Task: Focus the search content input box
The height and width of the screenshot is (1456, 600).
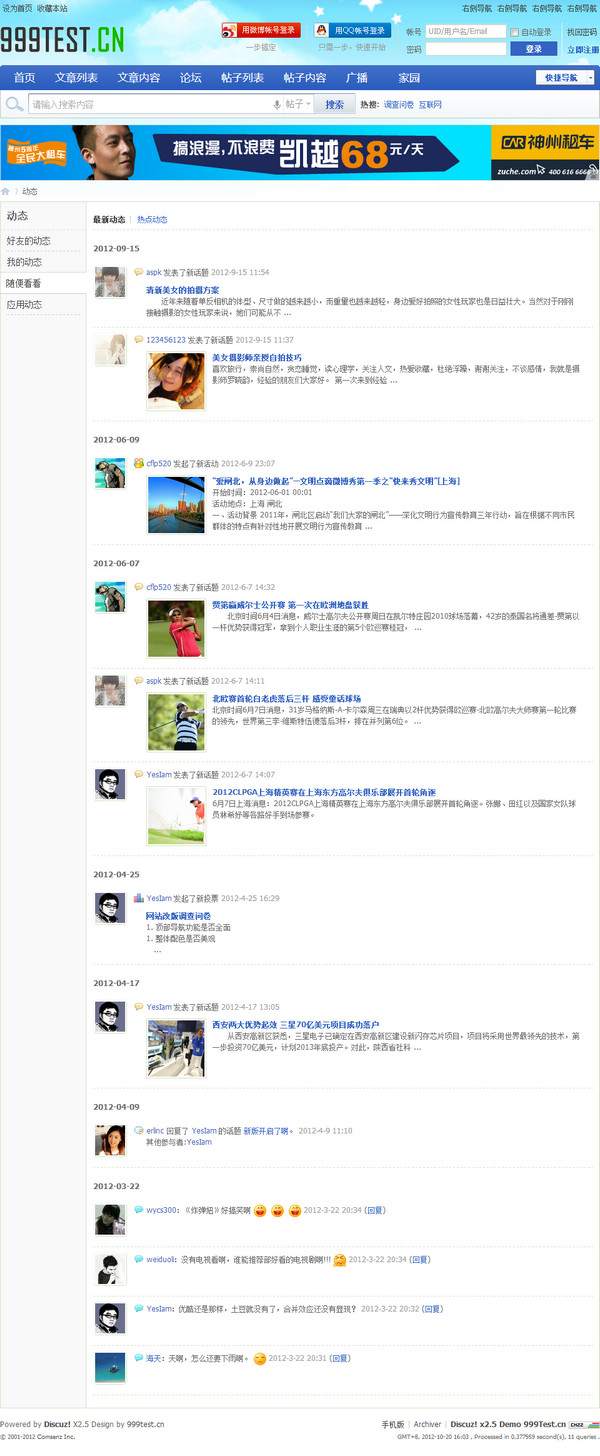Action: (150, 104)
